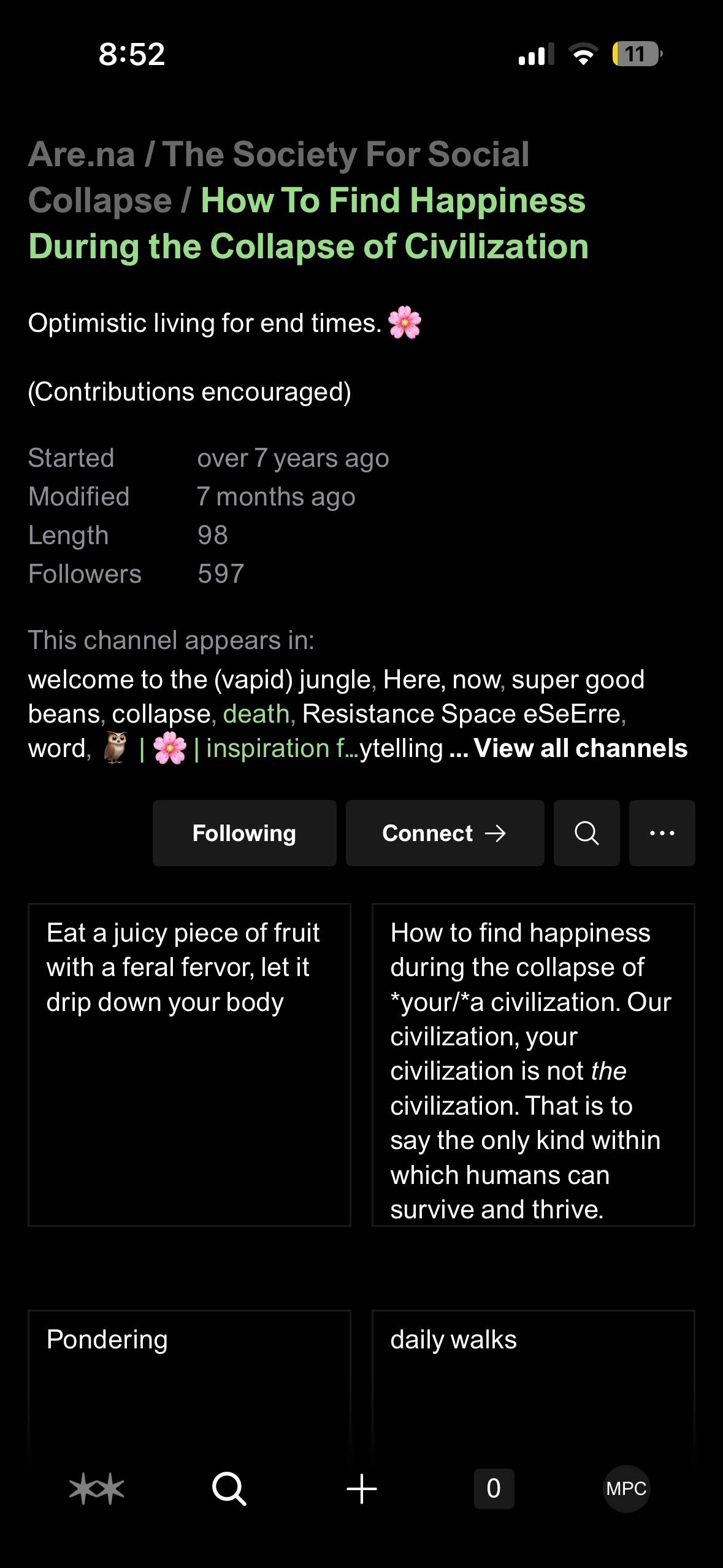
Task: Open the juicy piece of fruit block
Action: click(x=189, y=1064)
